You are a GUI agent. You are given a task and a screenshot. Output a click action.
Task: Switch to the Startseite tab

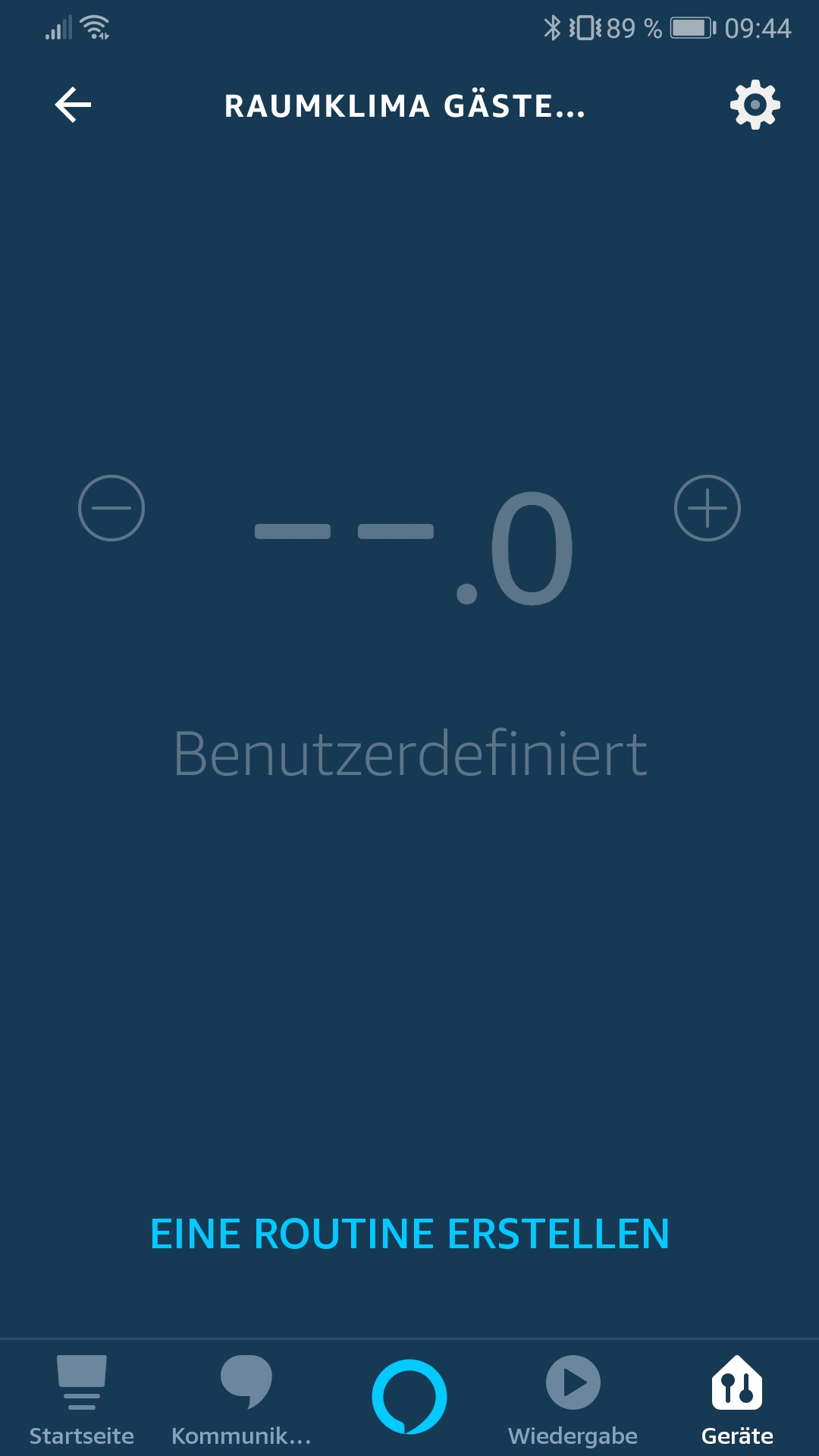(x=82, y=1399)
